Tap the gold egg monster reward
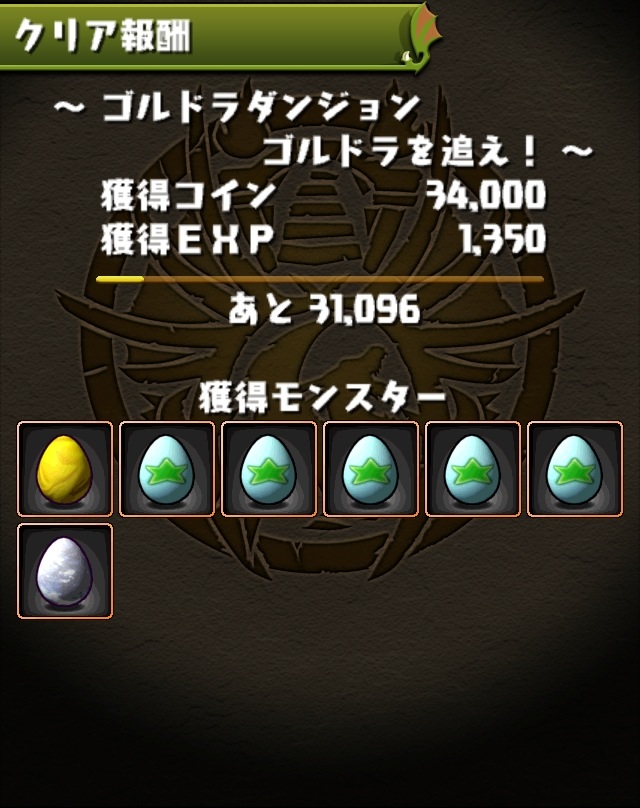640x808 pixels. [65, 469]
